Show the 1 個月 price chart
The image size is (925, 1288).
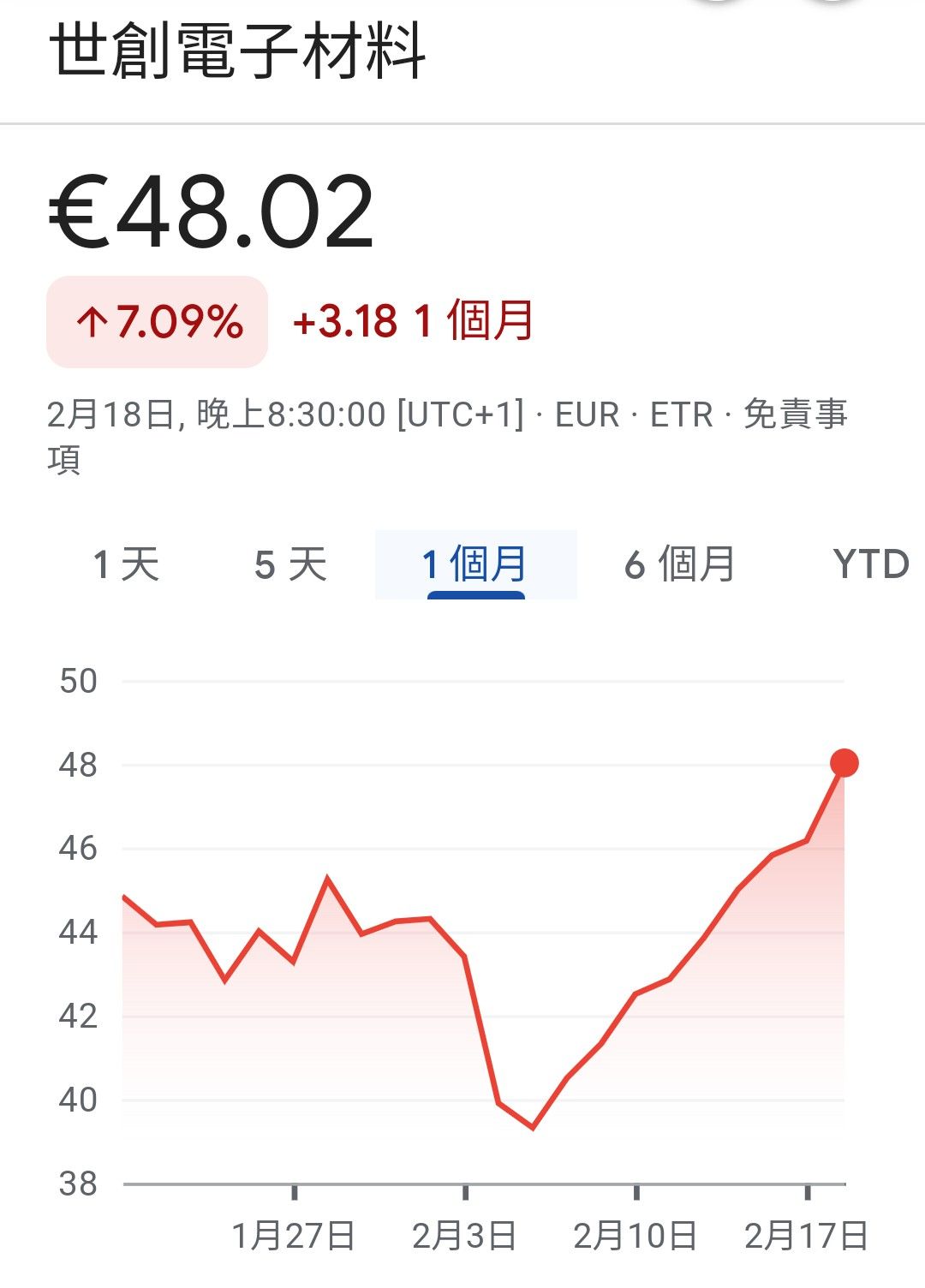[475, 565]
